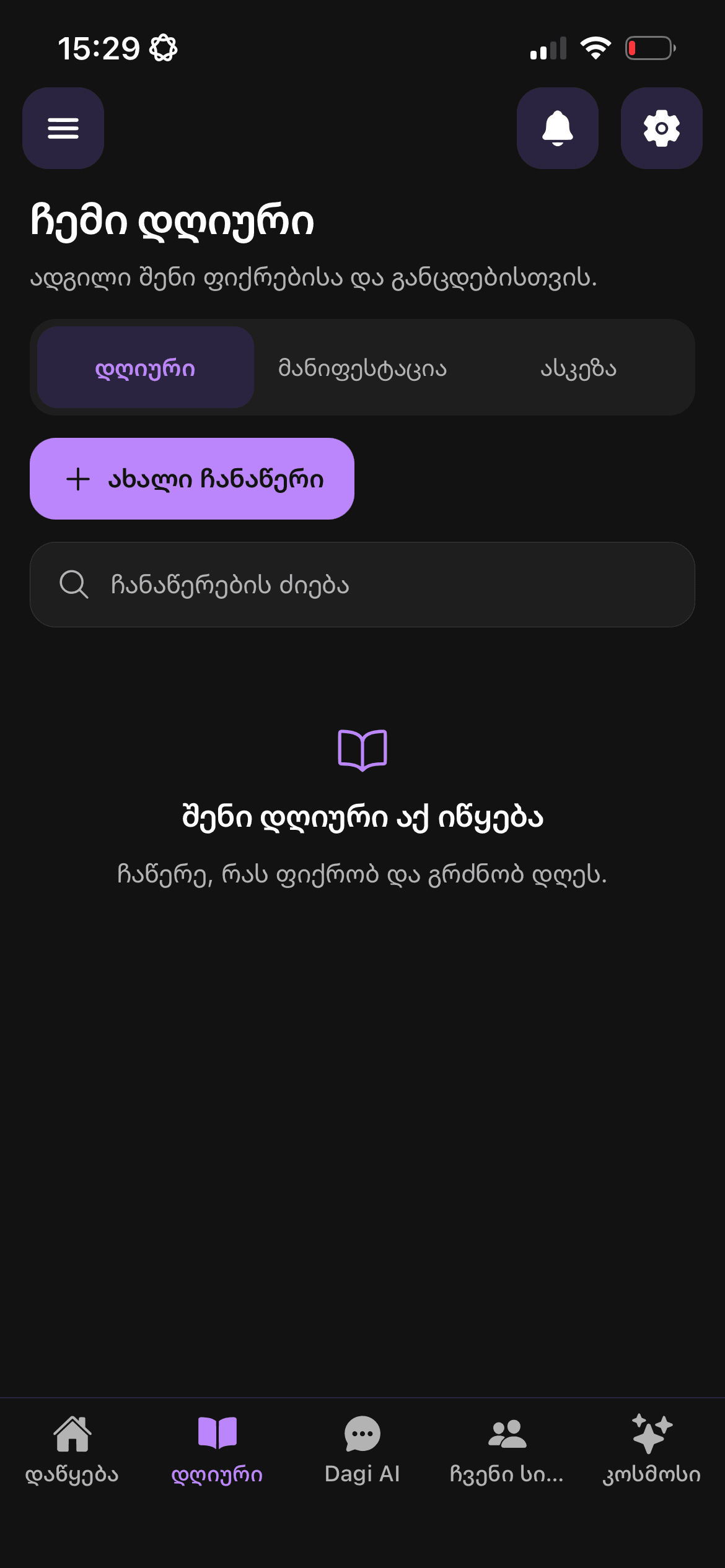Switch to the ასკეზა tab
Image resolution: width=725 pixels, height=1568 pixels.
point(579,368)
